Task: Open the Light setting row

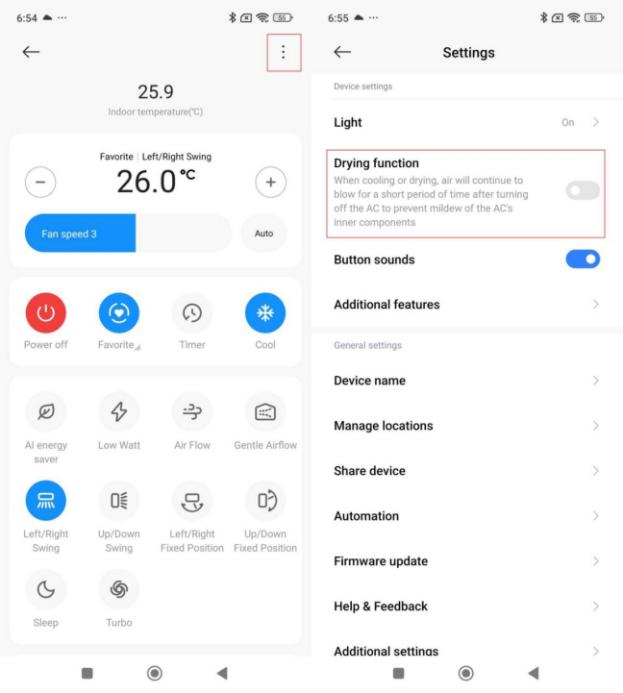Action: (x=466, y=122)
